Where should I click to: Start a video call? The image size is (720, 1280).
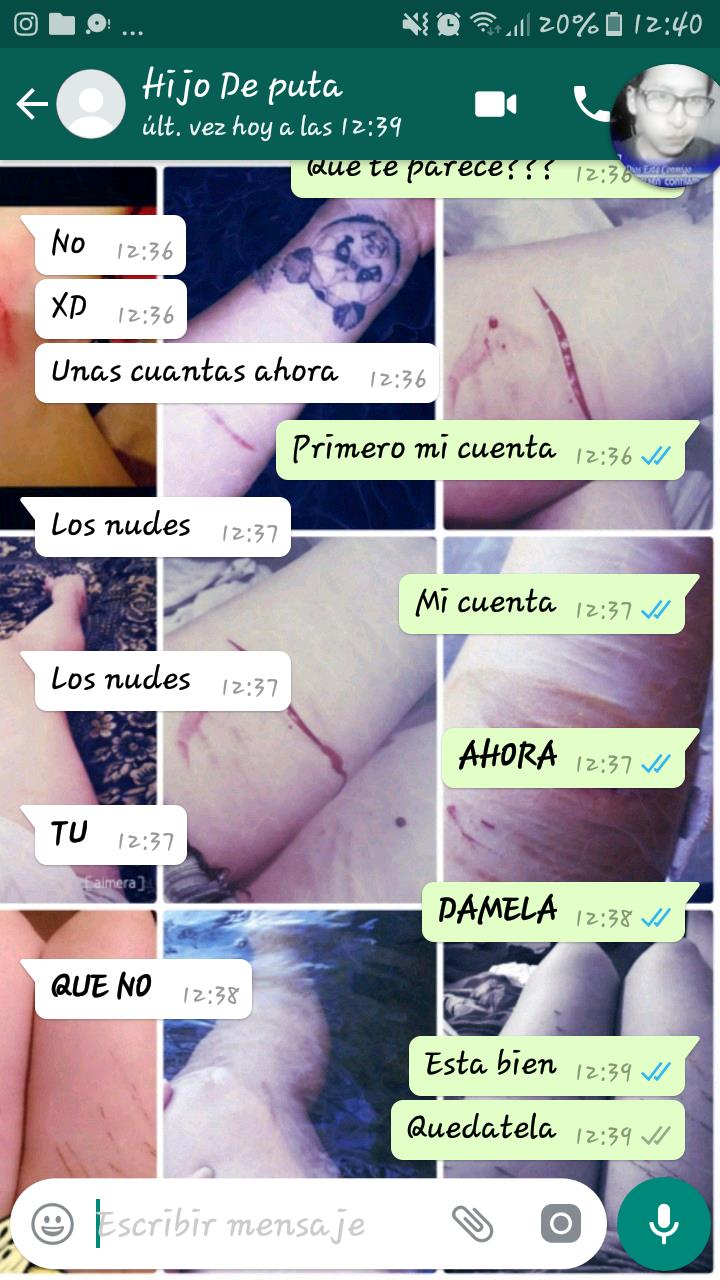(496, 104)
